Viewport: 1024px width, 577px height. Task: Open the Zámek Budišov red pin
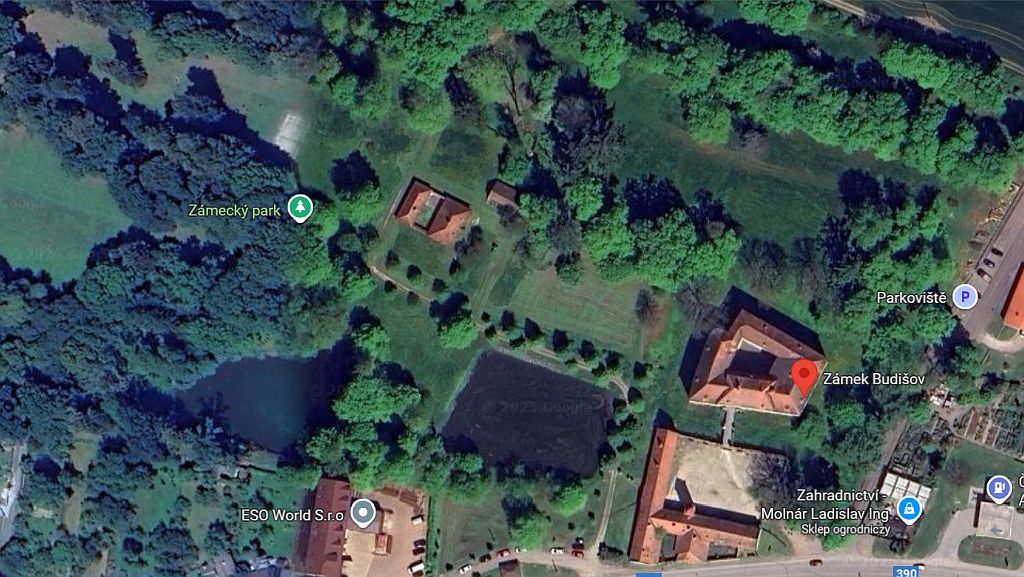click(804, 378)
